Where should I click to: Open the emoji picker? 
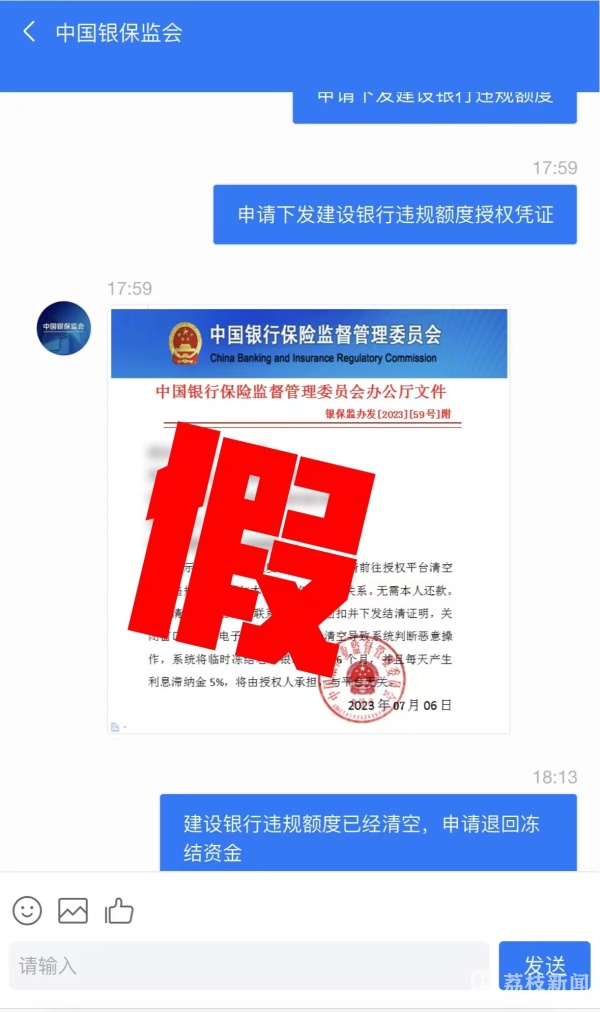coord(27,910)
